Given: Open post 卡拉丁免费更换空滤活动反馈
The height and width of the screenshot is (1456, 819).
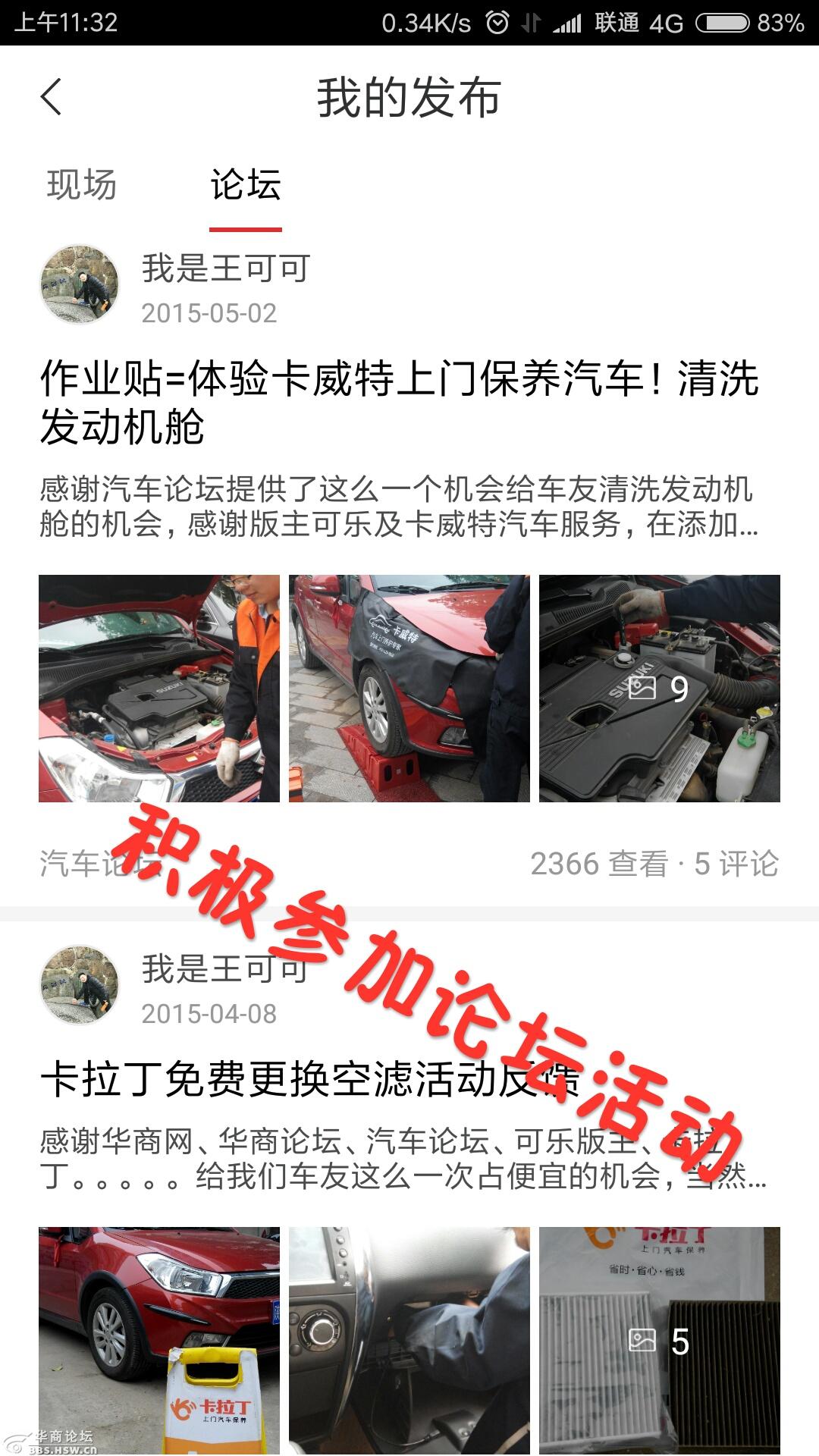Looking at the screenshot, I should pyautogui.click(x=311, y=1080).
